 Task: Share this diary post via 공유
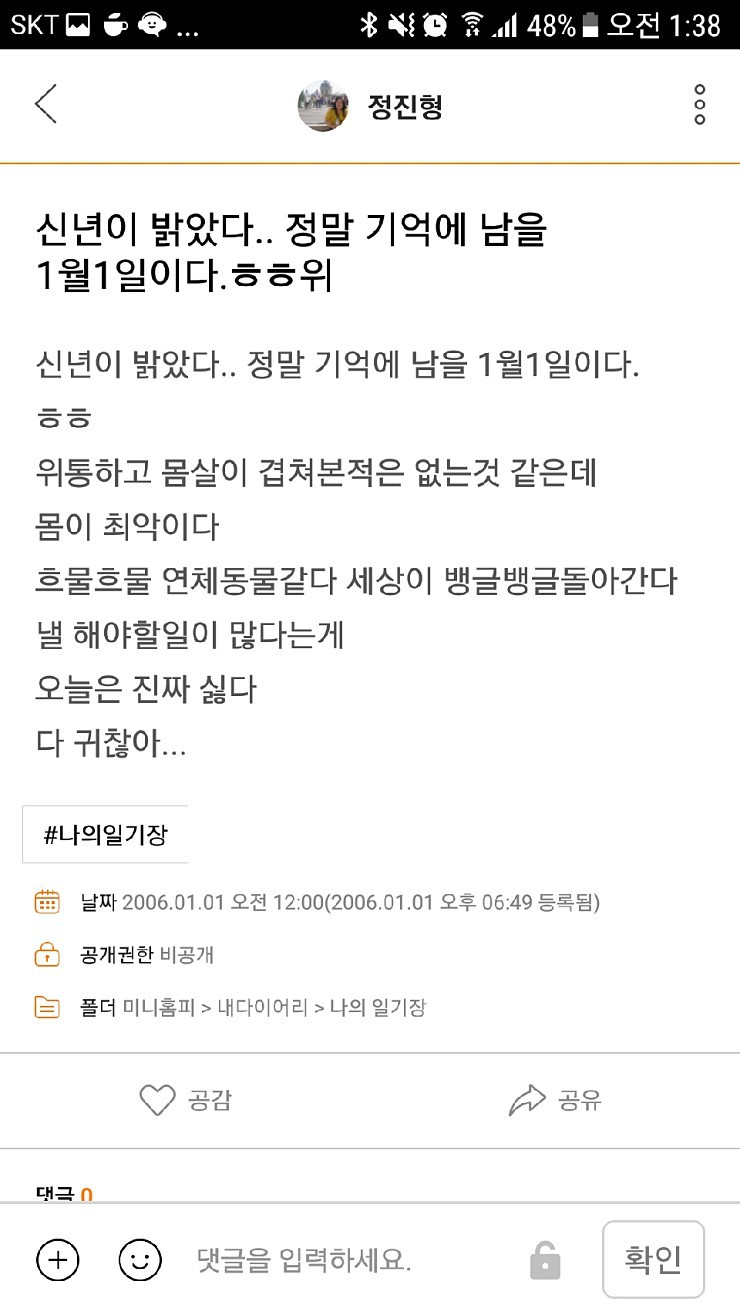coord(555,1101)
